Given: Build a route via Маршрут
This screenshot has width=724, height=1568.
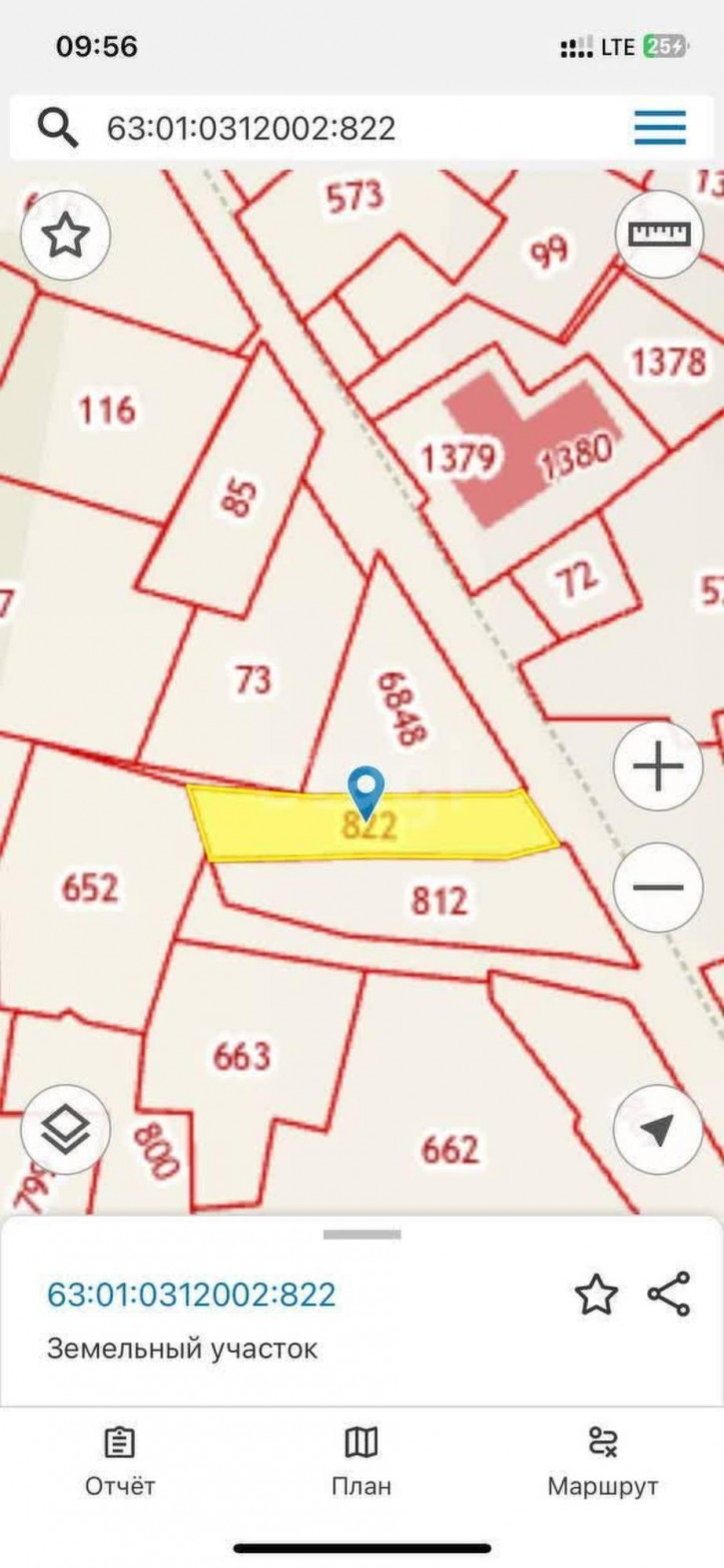Looking at the screenshot, I should point(602,1461).
